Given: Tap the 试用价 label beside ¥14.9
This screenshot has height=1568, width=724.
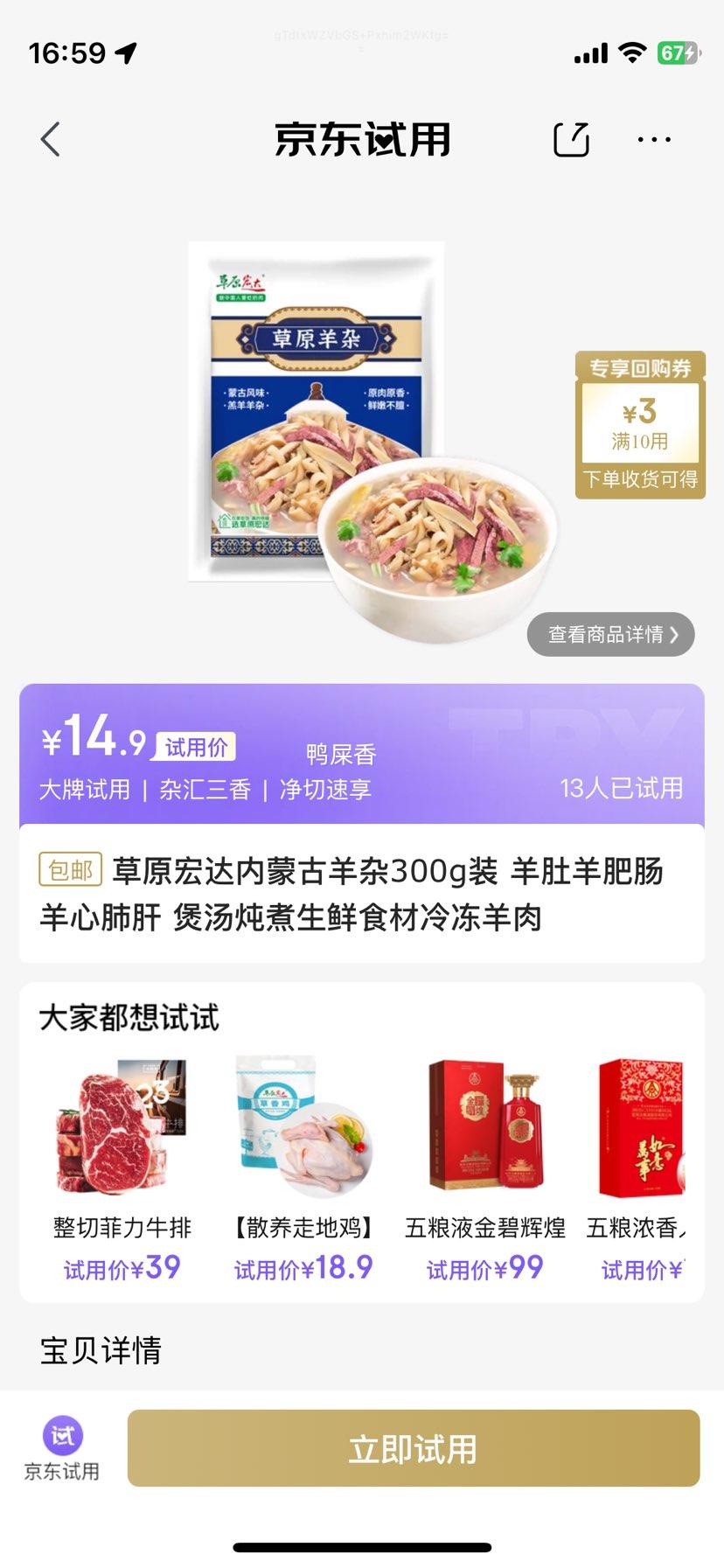Looking at the screenshot, I should click(193, 747).
